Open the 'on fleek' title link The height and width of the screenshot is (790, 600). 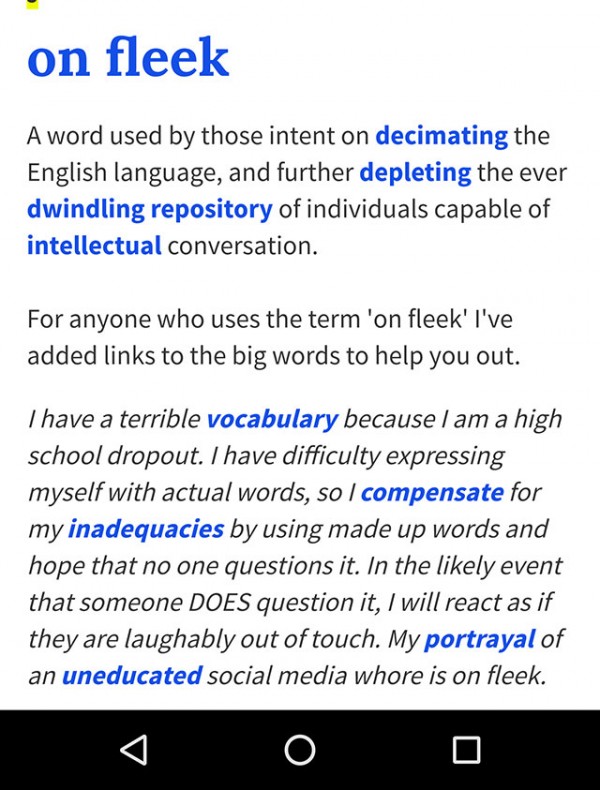128,59
